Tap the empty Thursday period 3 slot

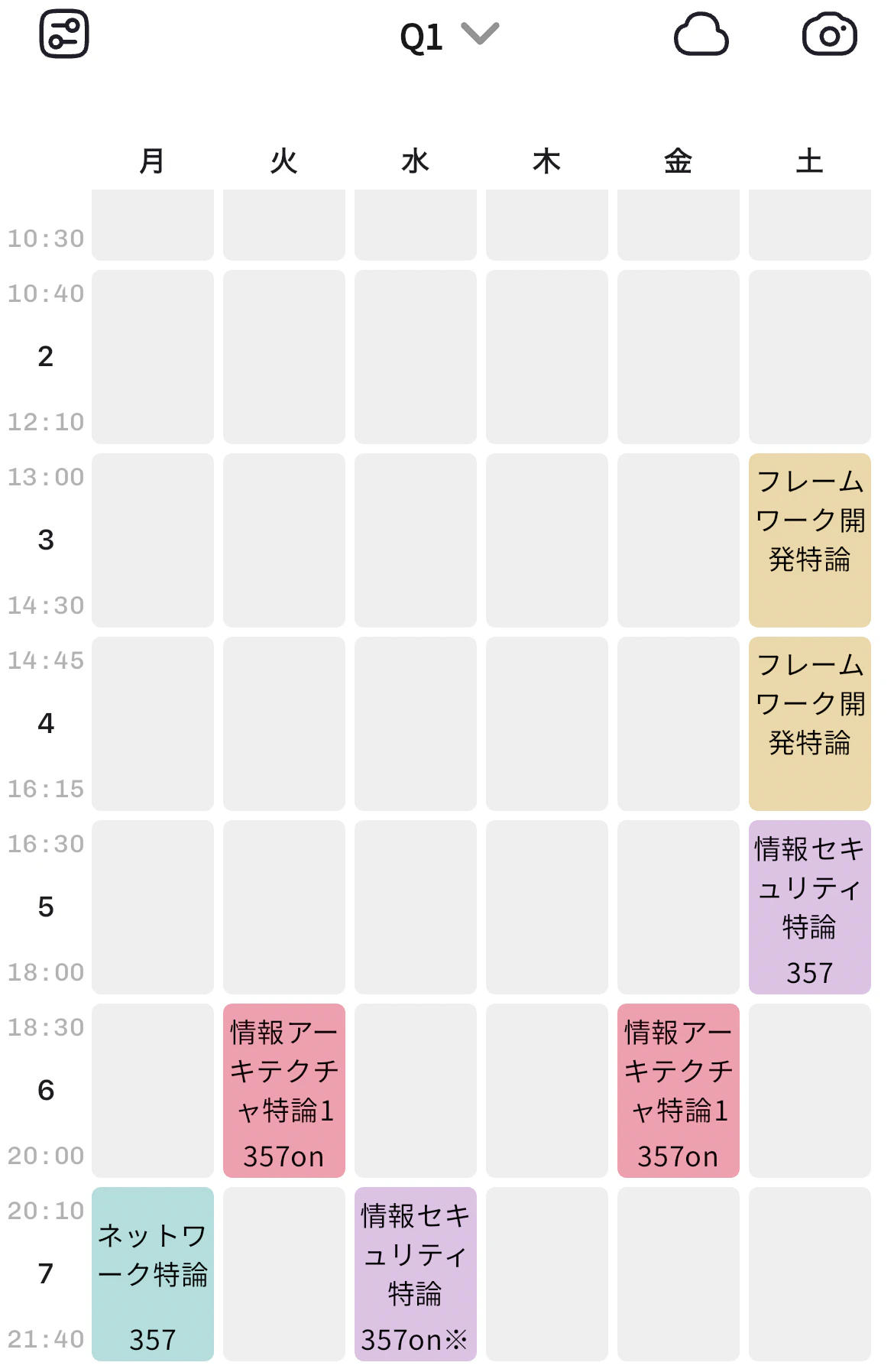tap(546, 539)
